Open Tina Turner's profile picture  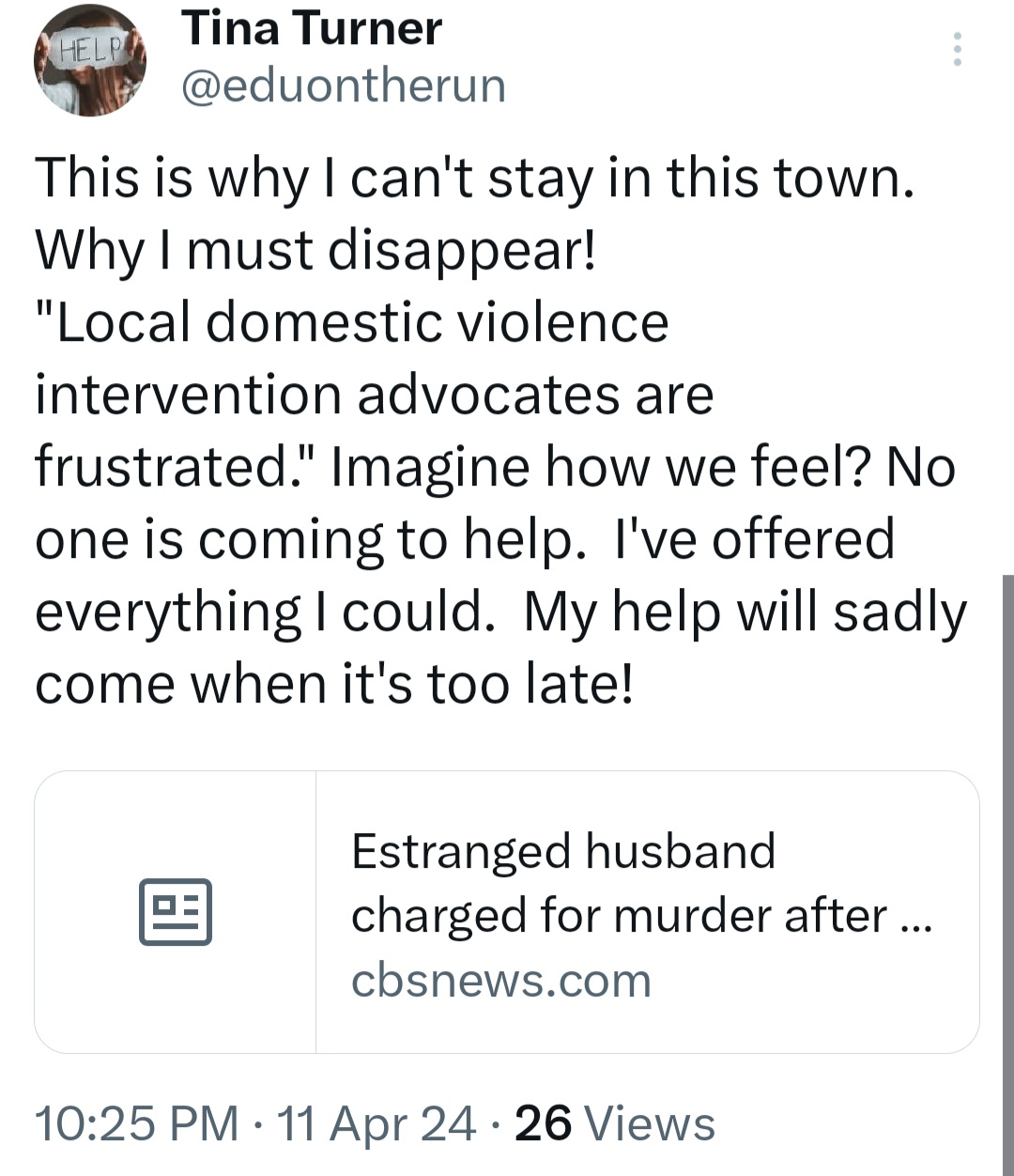[90, 62]
